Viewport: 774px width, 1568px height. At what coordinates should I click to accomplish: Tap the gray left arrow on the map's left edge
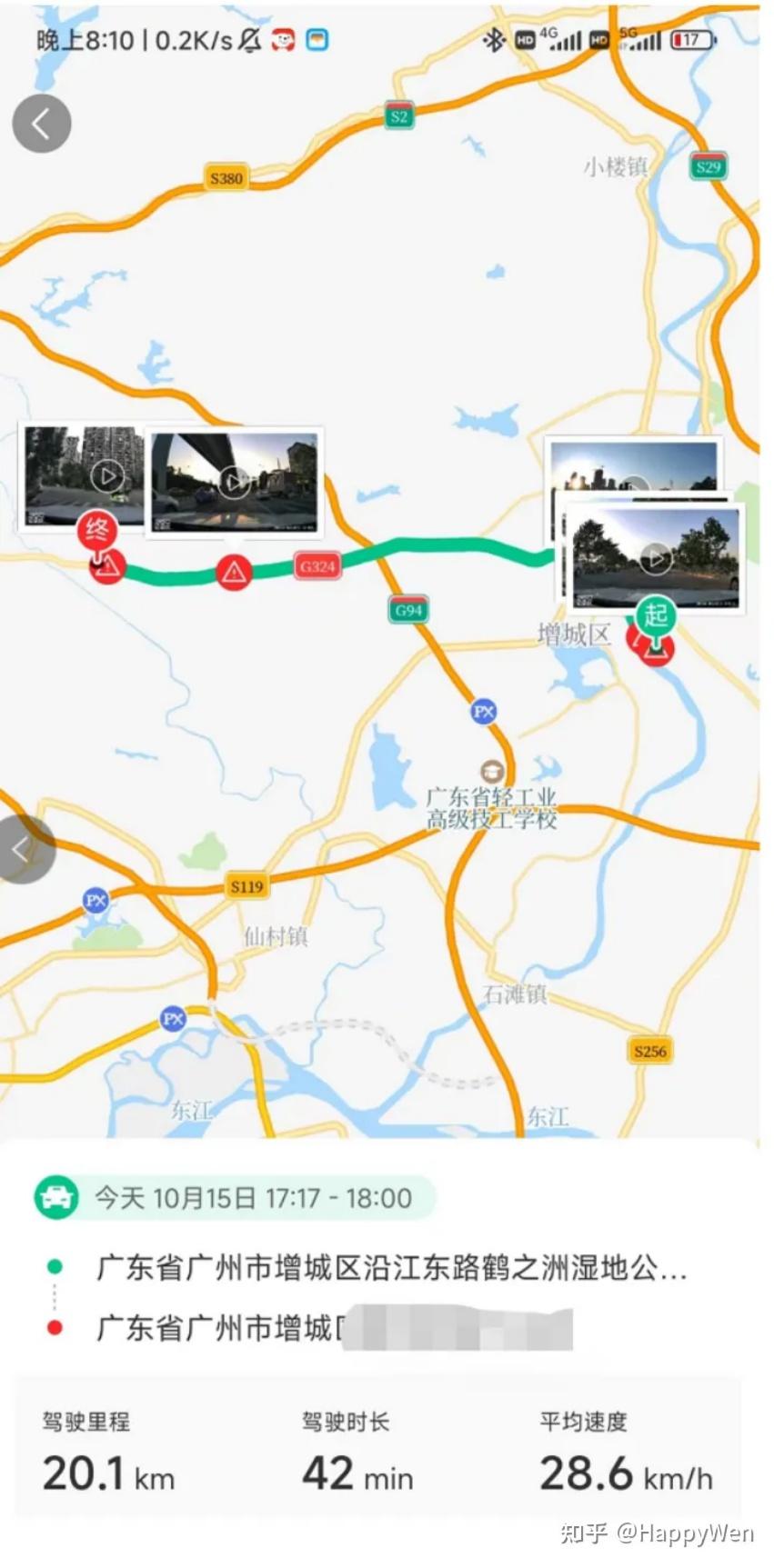click(23, 849)
